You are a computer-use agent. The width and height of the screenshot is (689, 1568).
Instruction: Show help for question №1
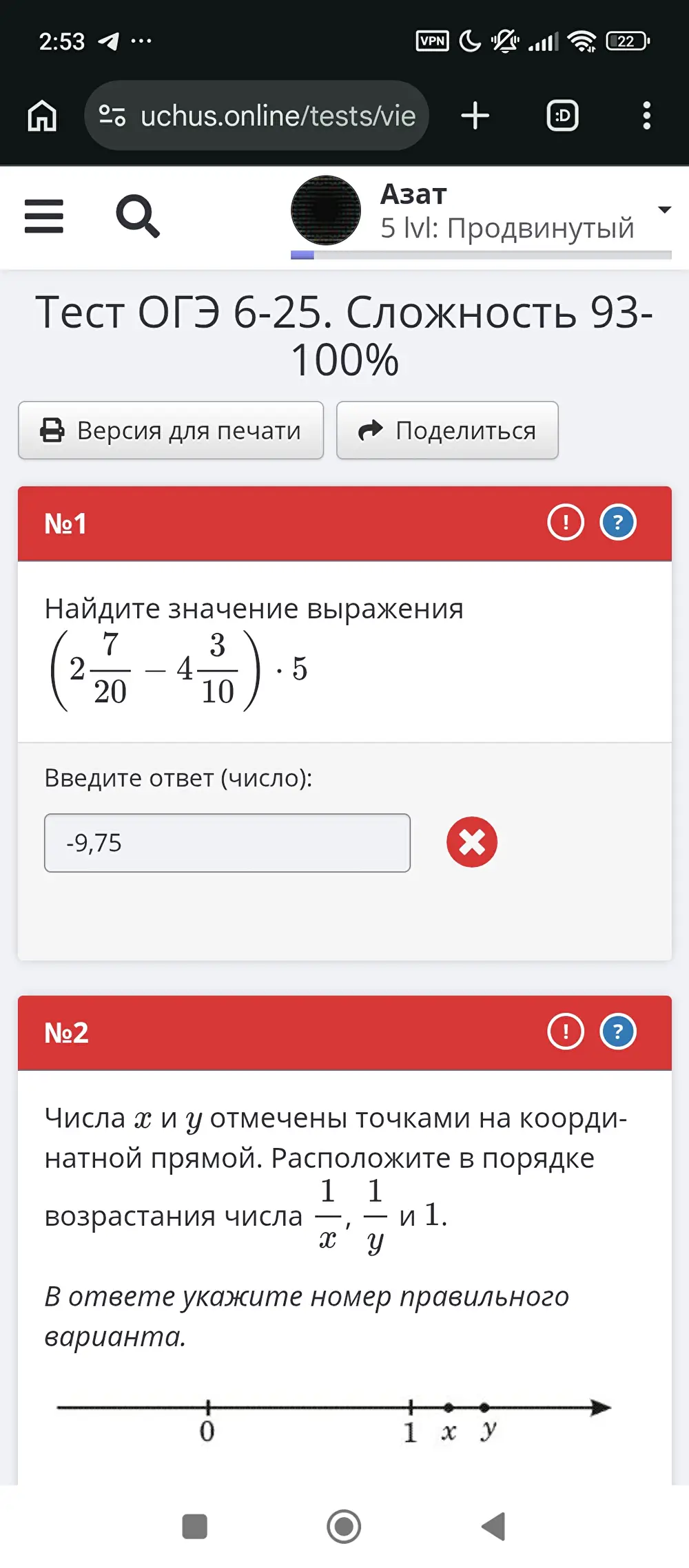618,523
